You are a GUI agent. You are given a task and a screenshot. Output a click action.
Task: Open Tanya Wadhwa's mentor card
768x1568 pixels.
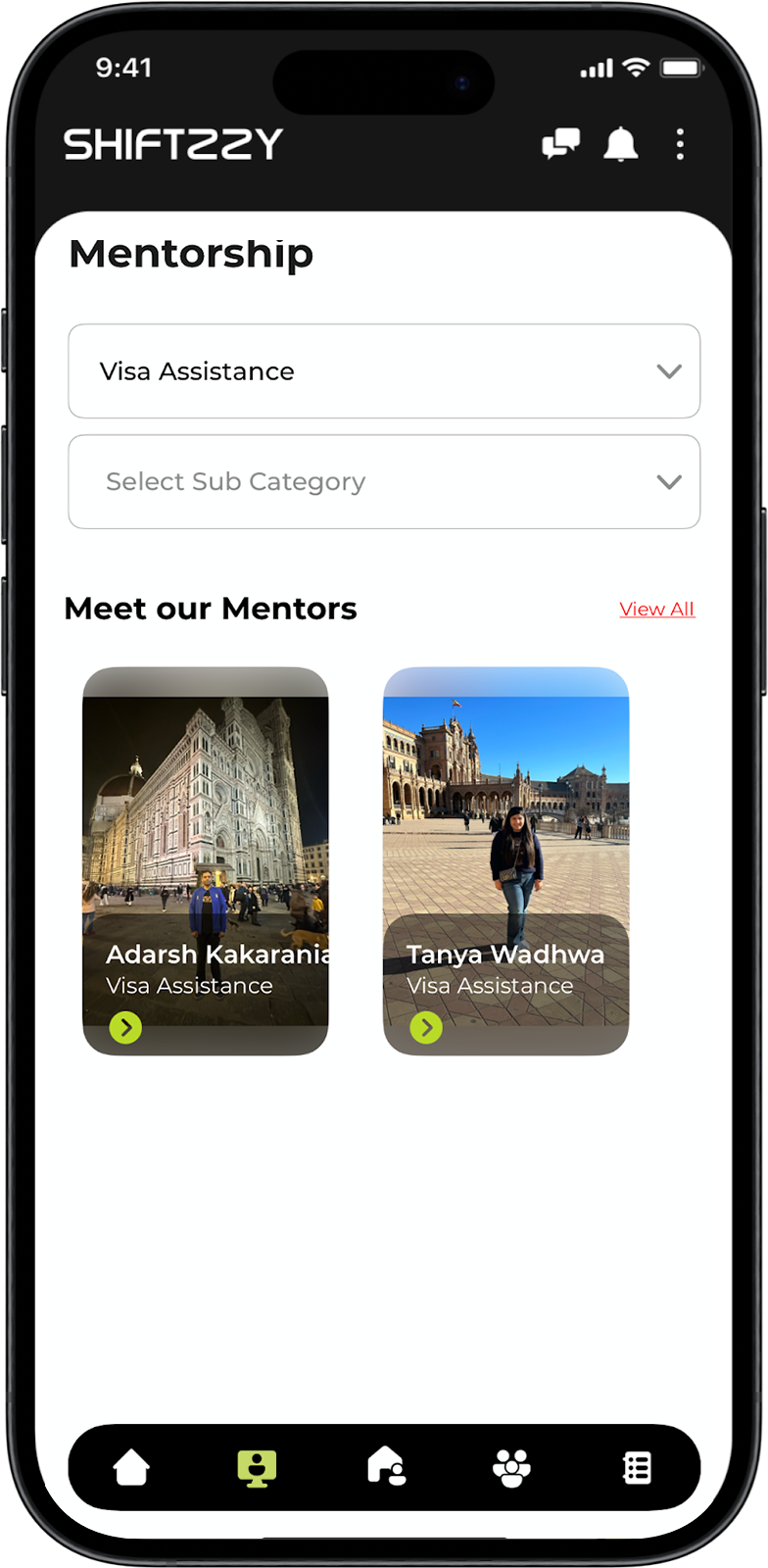click(x=505, y=833)
